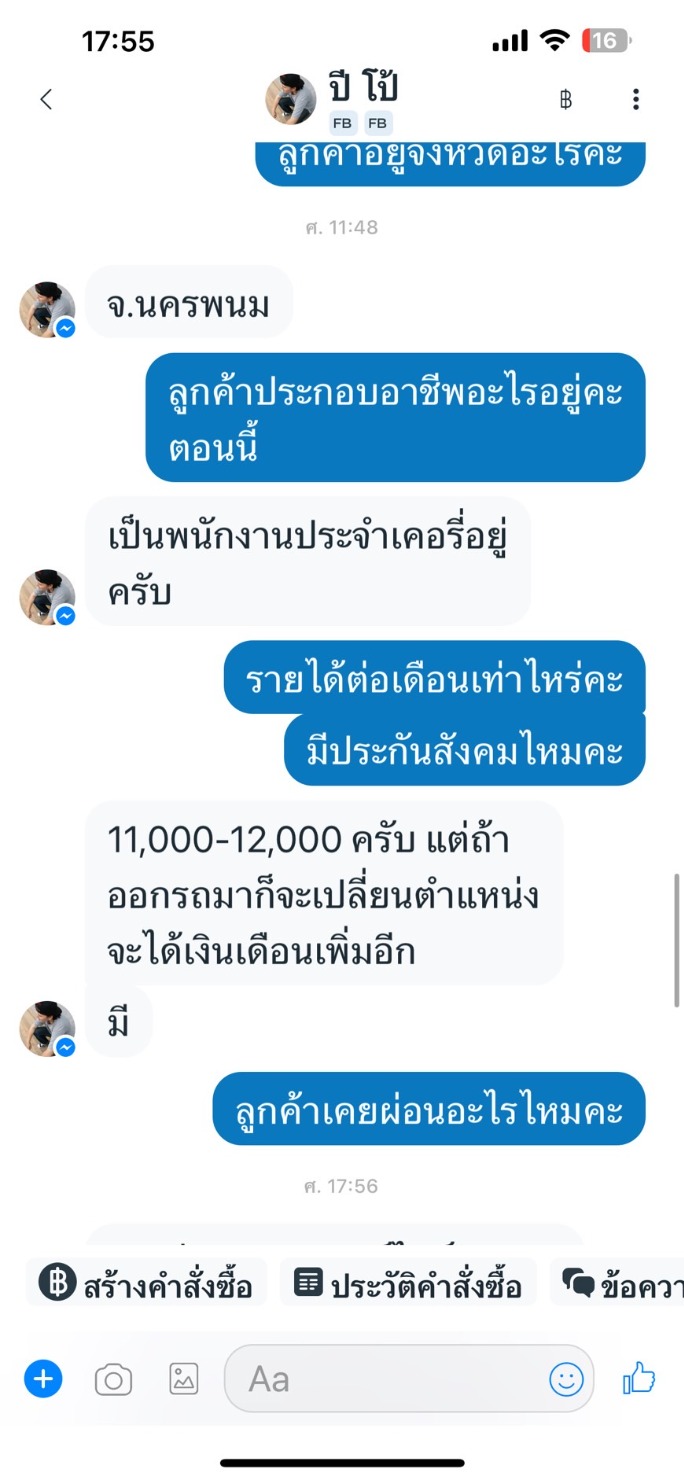
Task: Open the emoji smiley picker
Action: 566,1380
